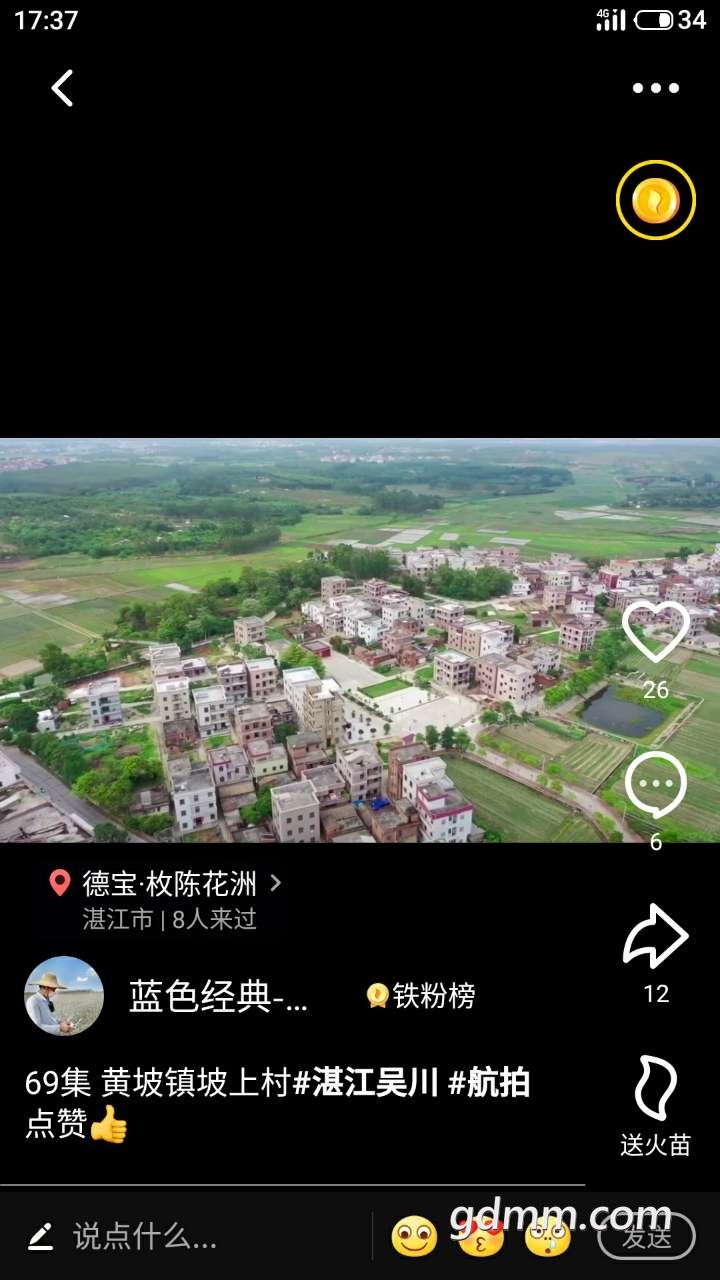Open the uploader's profile avatar
The image size is (720, 1280).
point(64,995)
